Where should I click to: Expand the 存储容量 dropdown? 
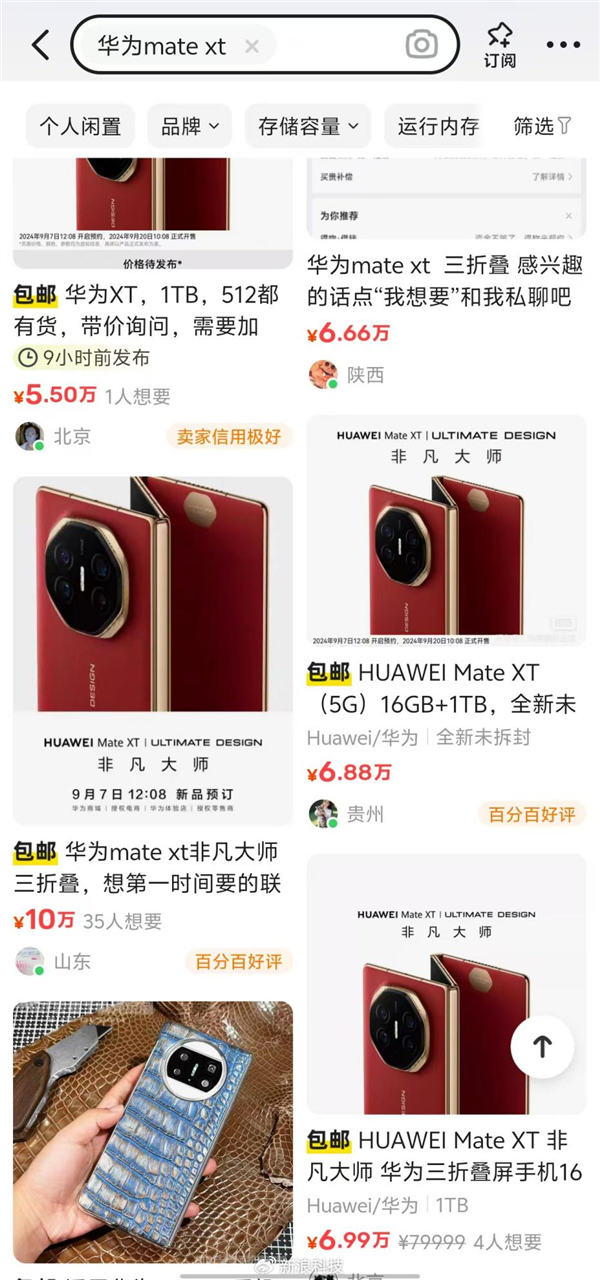click(307, 126)
